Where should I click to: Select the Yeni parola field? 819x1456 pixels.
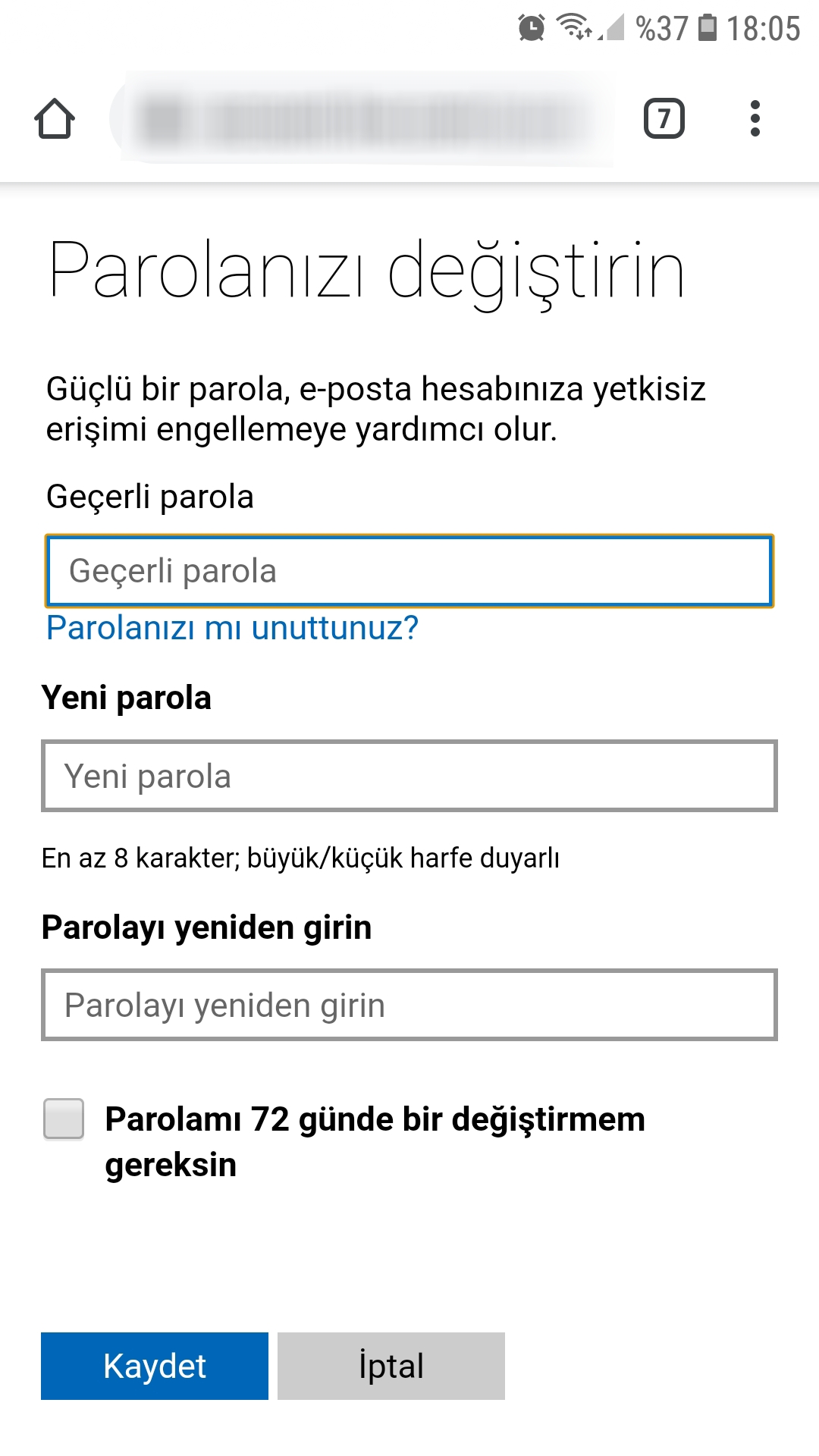[x=409, y=777]
